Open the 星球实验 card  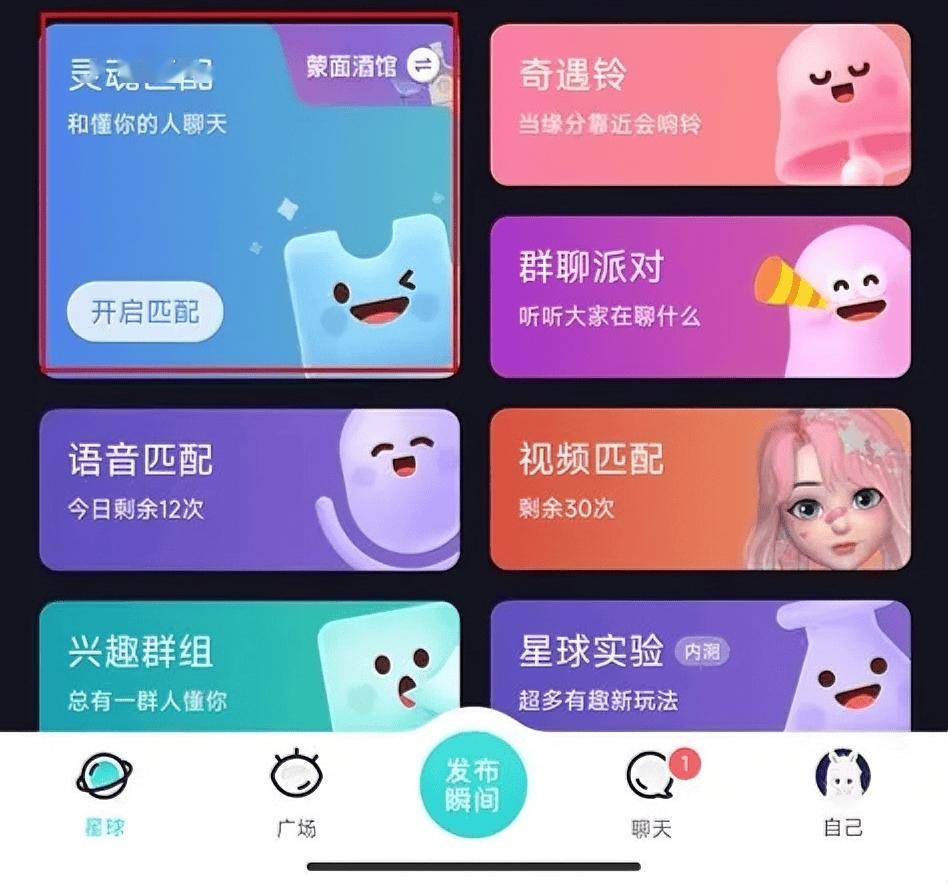700,667
